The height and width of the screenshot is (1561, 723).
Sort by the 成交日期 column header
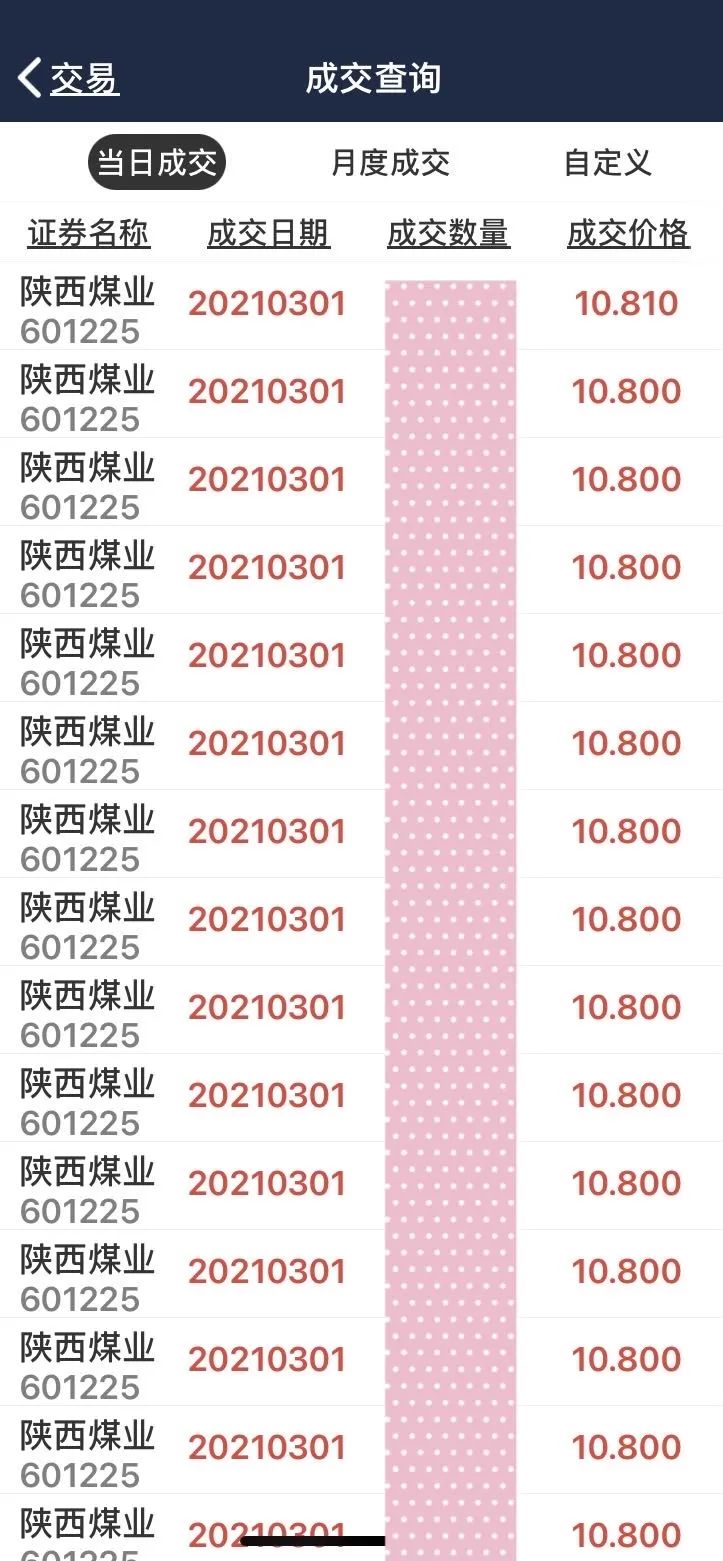pos(268,234)
